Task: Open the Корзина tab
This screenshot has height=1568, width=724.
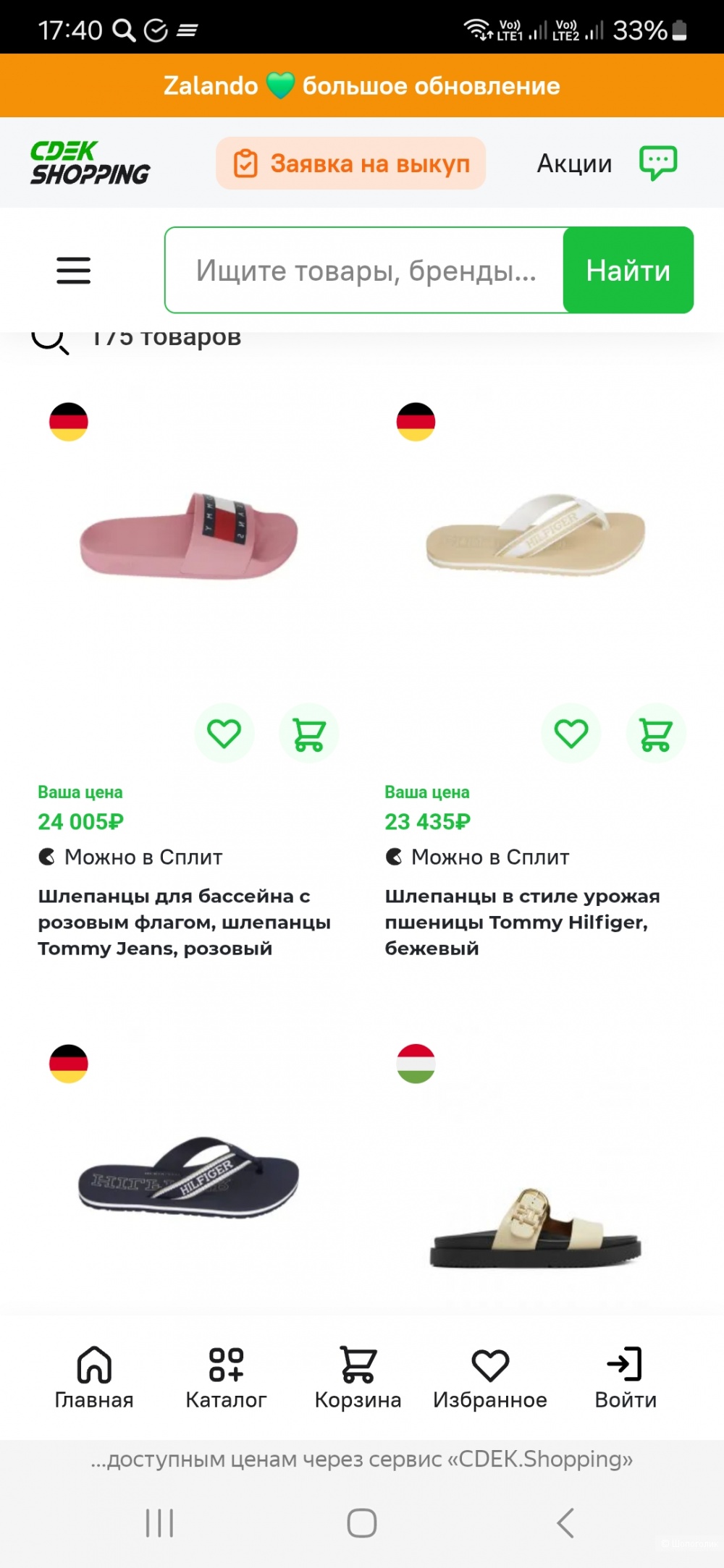Action: 358,1377
